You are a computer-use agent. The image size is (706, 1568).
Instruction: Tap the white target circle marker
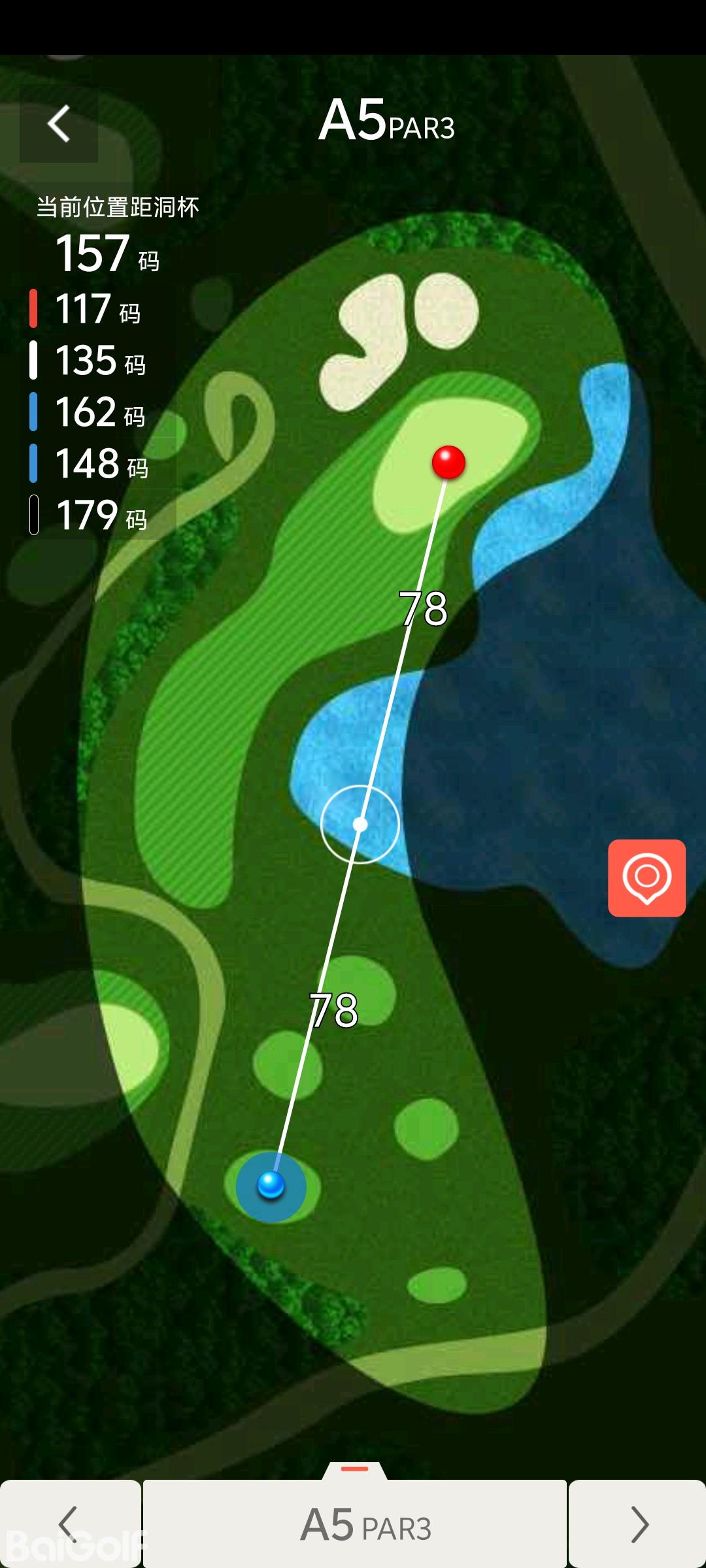pyautogui.click(x=360, y=825)
